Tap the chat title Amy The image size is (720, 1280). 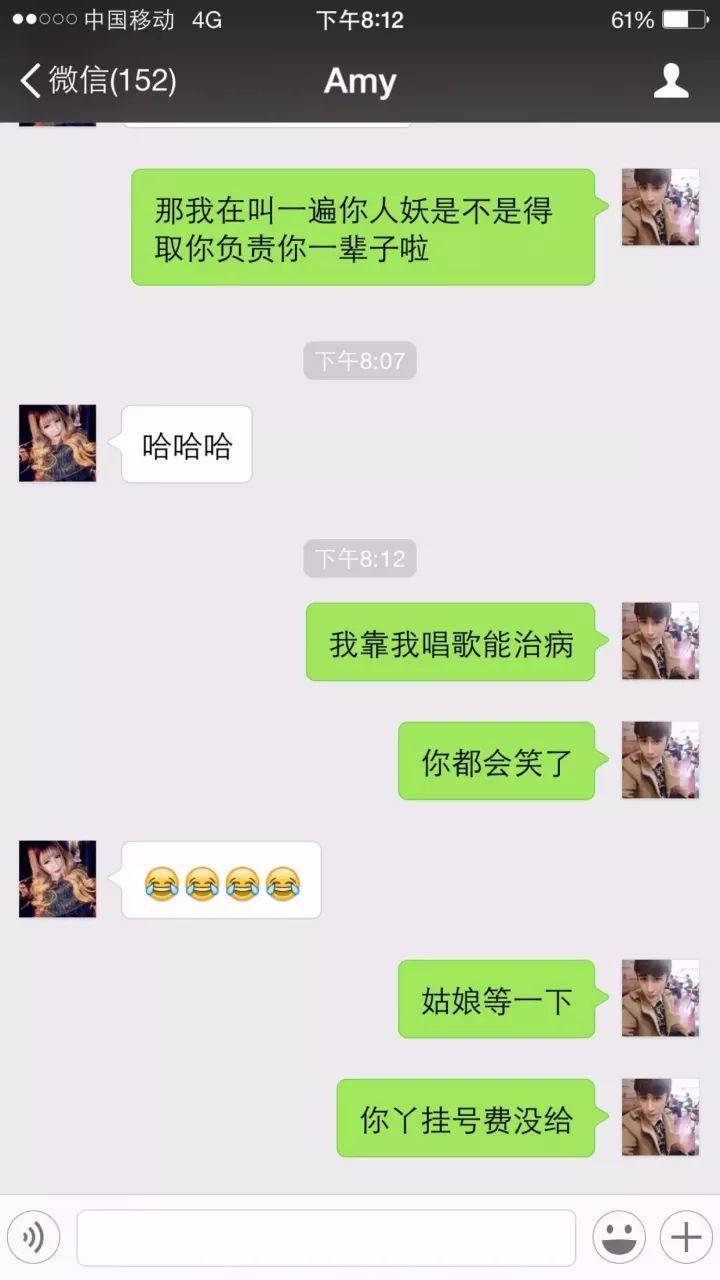[x=359, y=82]
